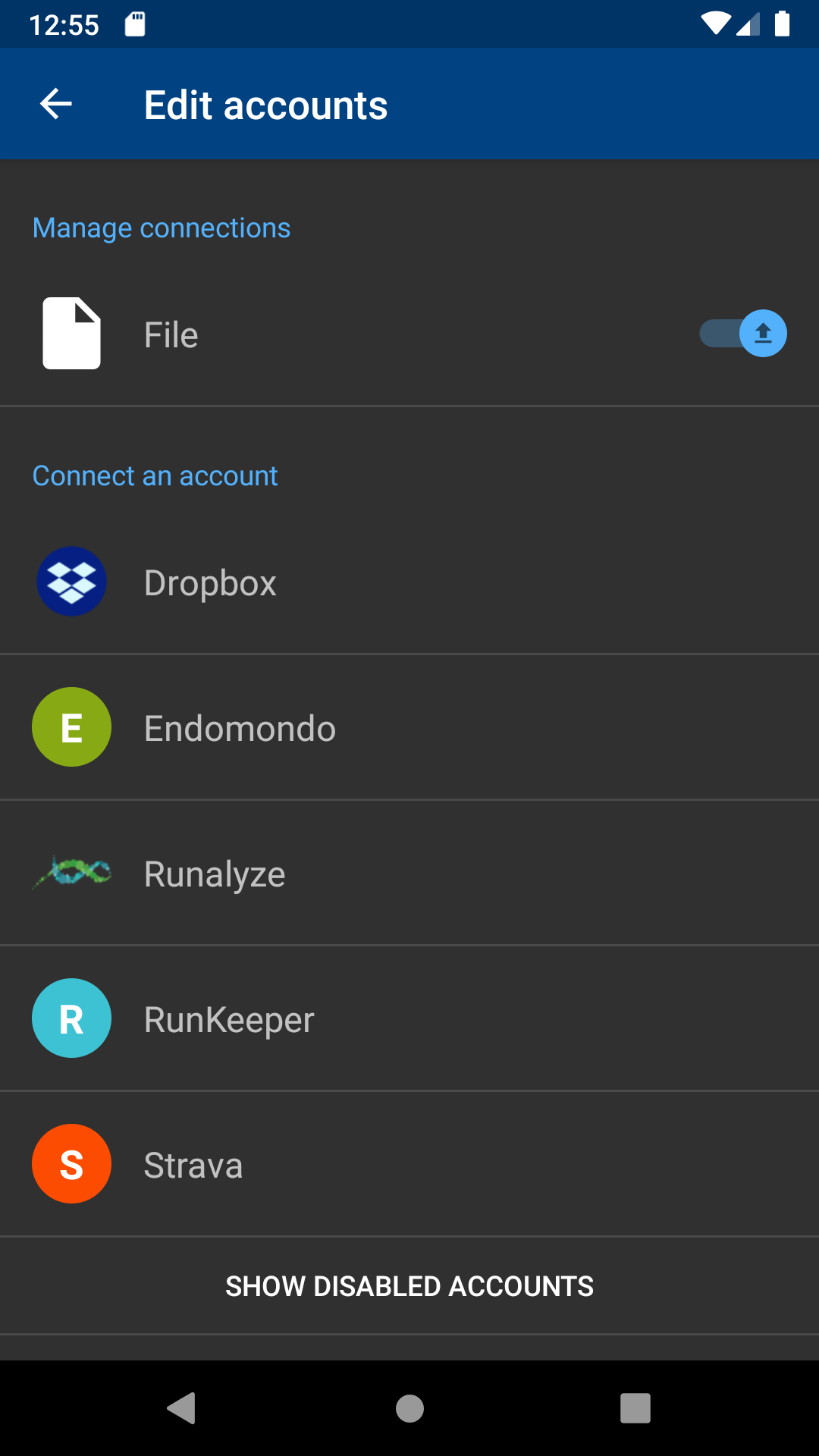The width and height of the screenshot is (819, 1456).
Task: Go back from Edit accounts
Action: 56,105
